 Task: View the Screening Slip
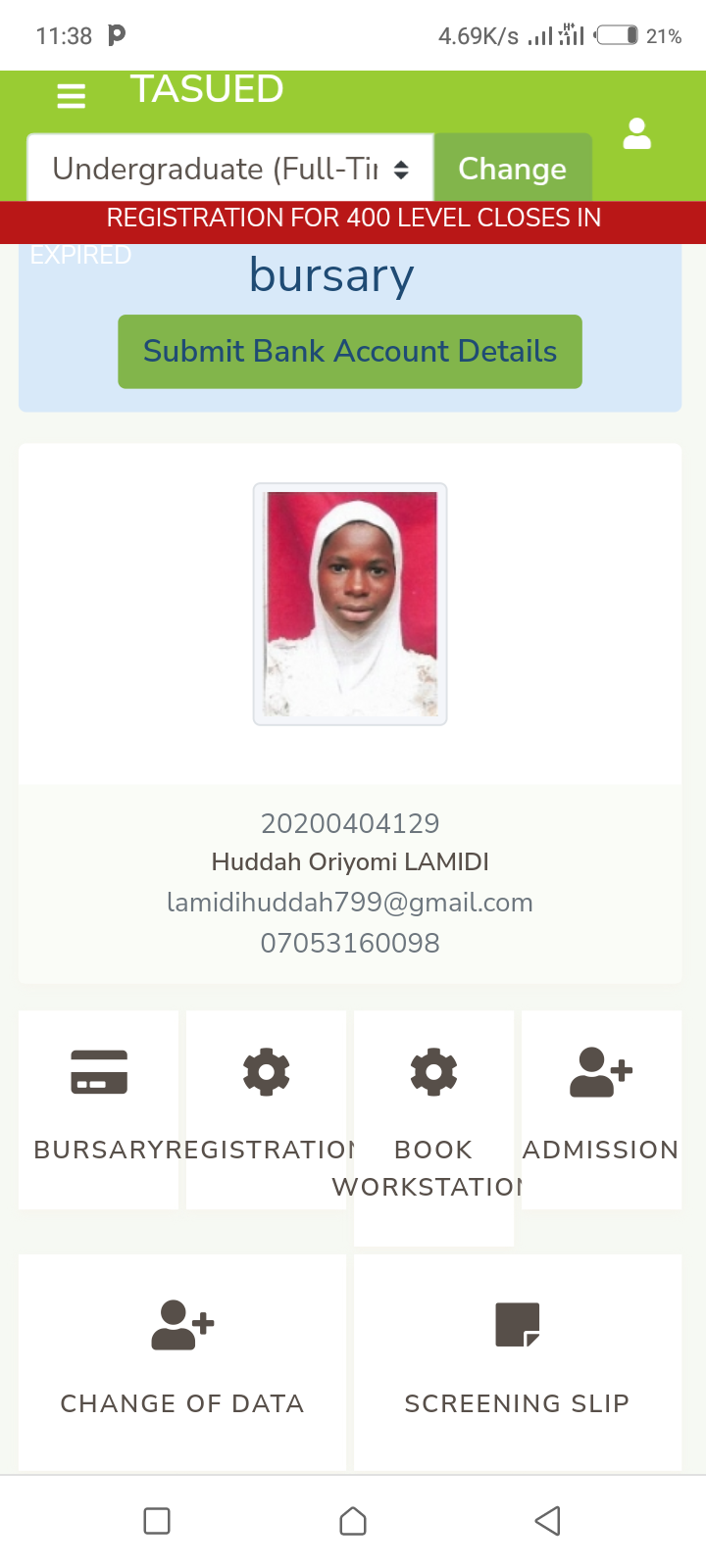tap(518, 1362)
